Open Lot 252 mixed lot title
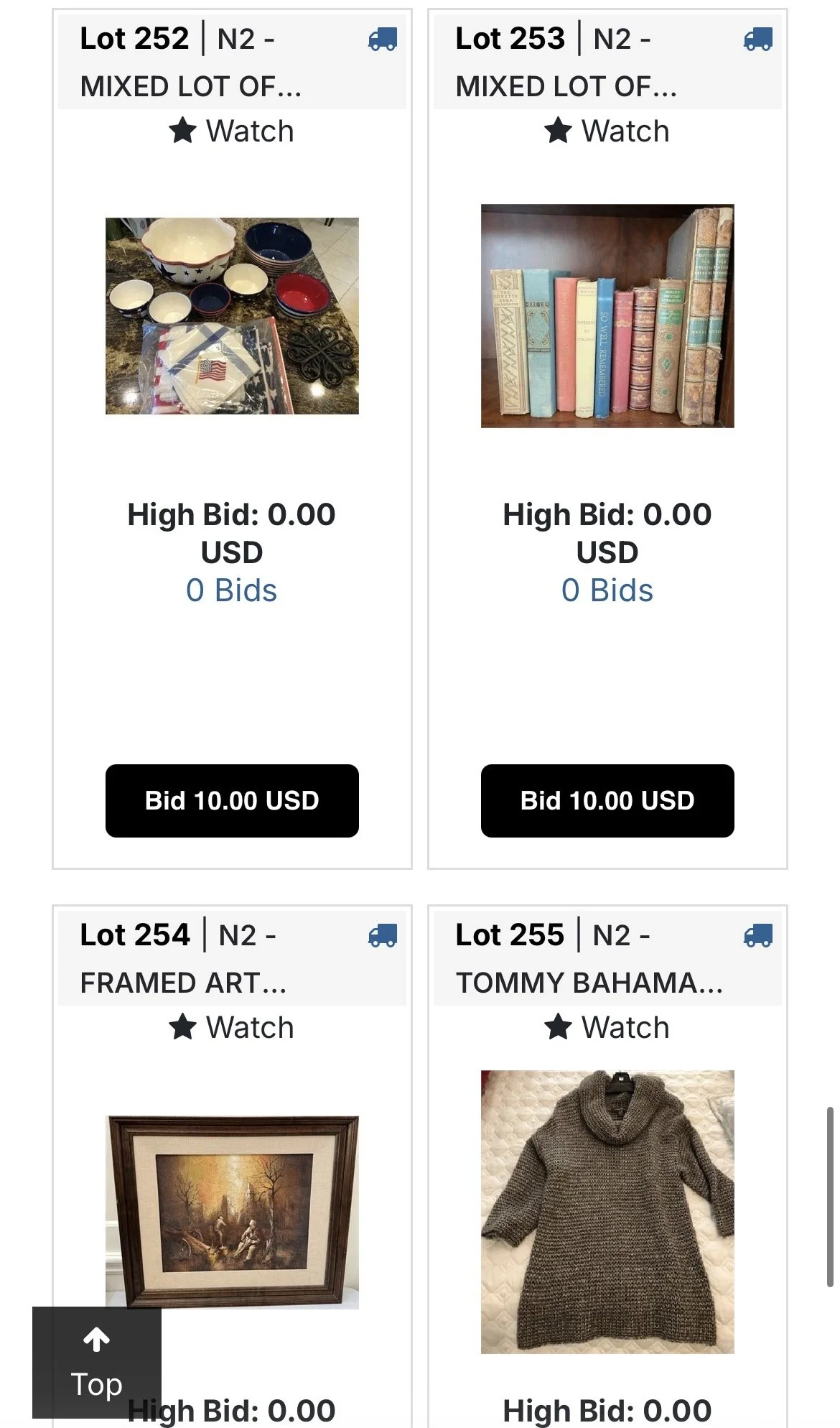This screenshot has height=1428, width=840. (x=191, y=62)
